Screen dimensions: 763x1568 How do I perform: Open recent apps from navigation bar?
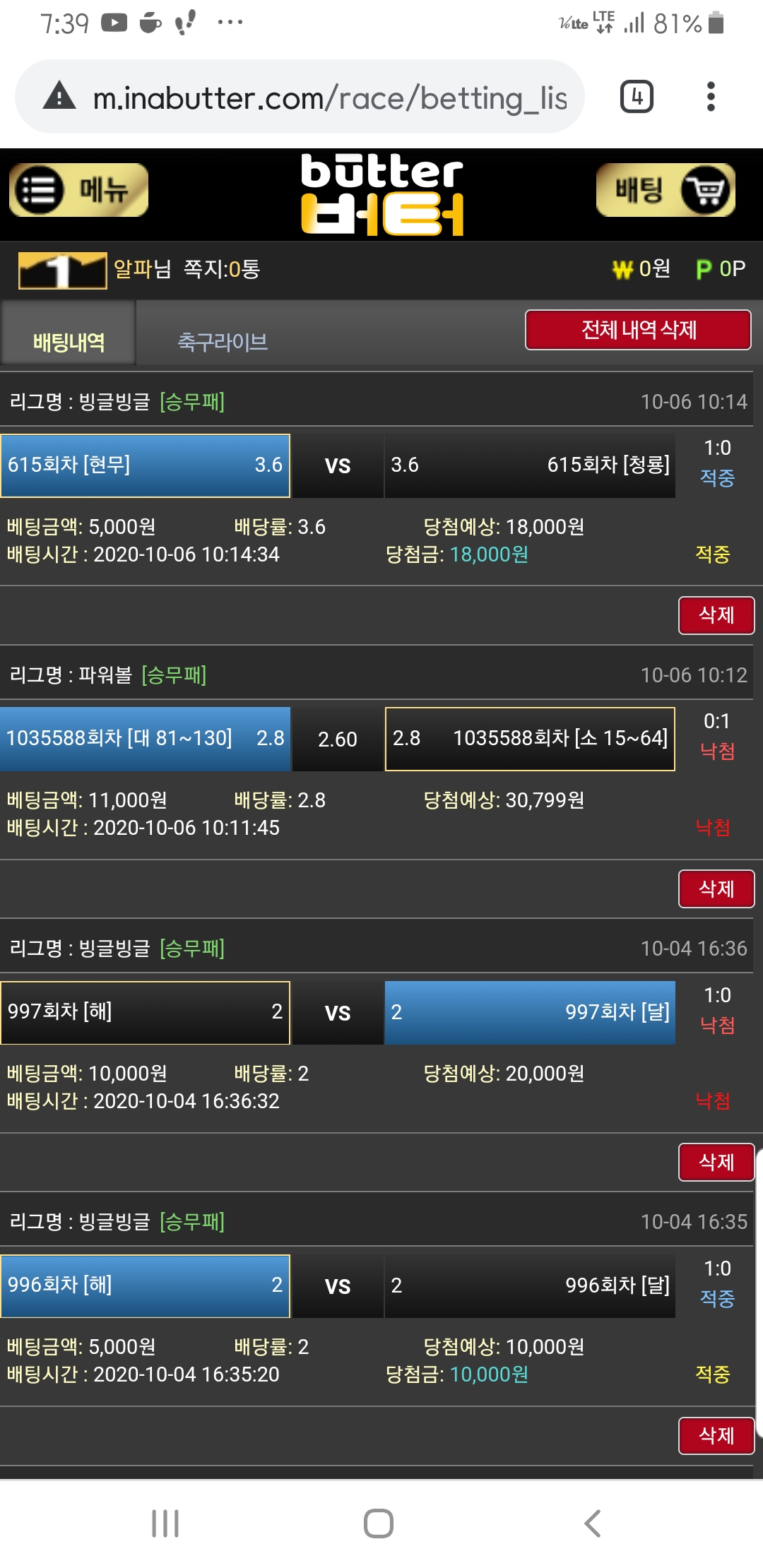tap(165, 1524)
